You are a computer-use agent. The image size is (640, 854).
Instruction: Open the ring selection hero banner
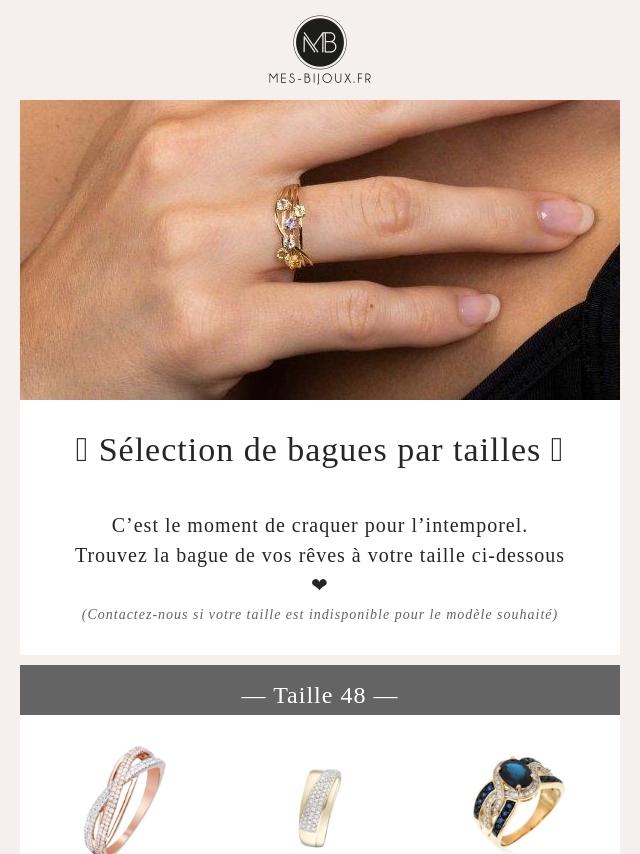[x=320, y=250]
